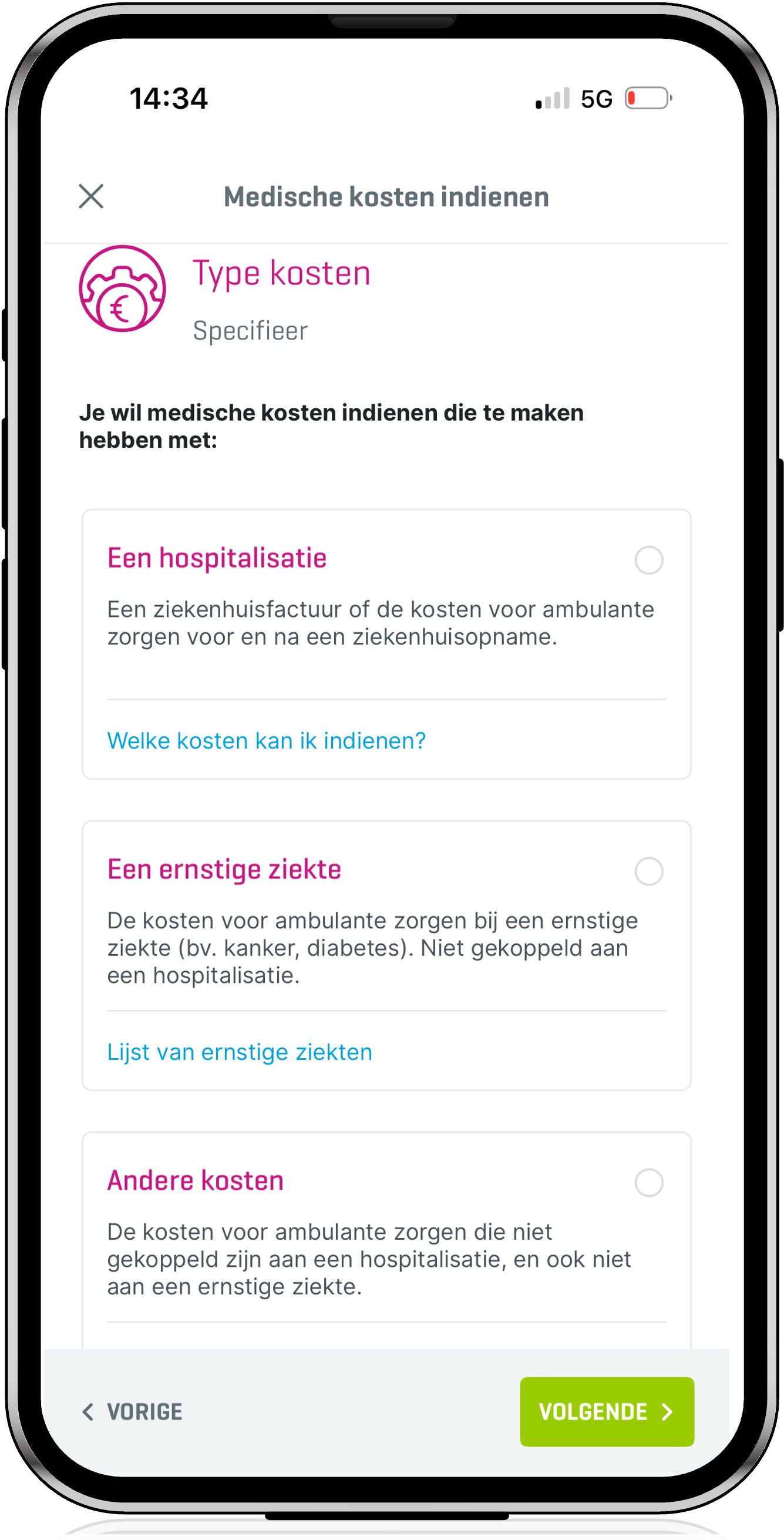784x1540 pixels.
Task: Close the Medische kosten indienen screen
Action: tap(91, 196)
